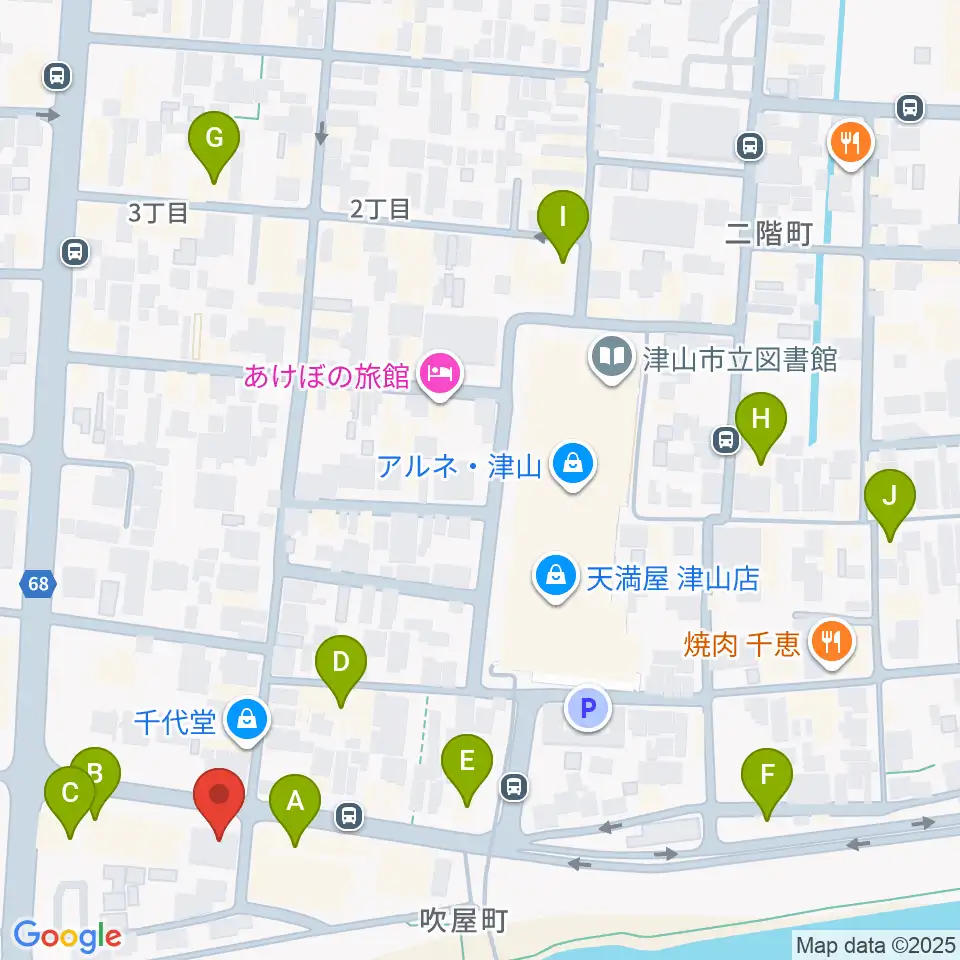Open あけぼの旅館 hotel pin
Viewport: 960px width, 960px height.
[441, 375]
